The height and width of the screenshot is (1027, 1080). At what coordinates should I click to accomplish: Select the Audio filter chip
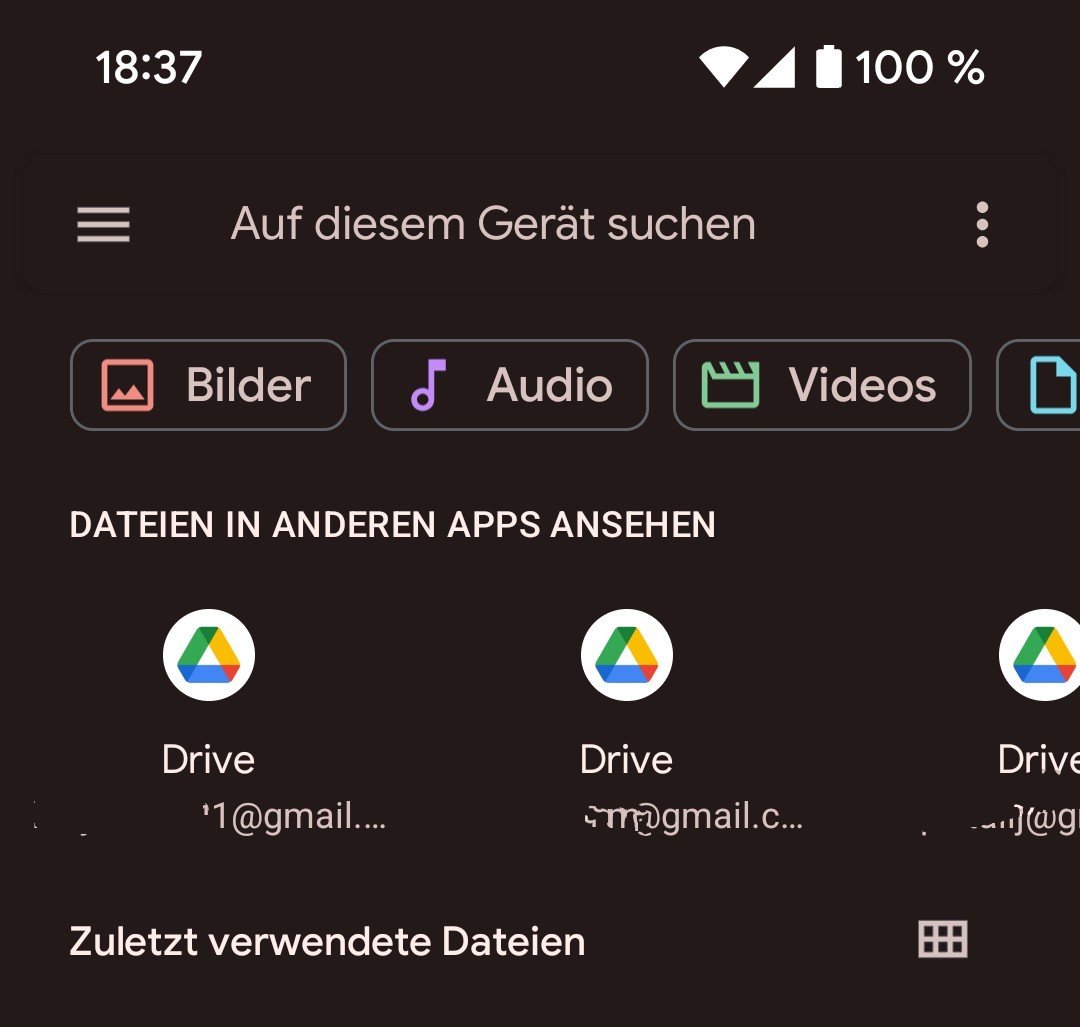coord(510,385)
